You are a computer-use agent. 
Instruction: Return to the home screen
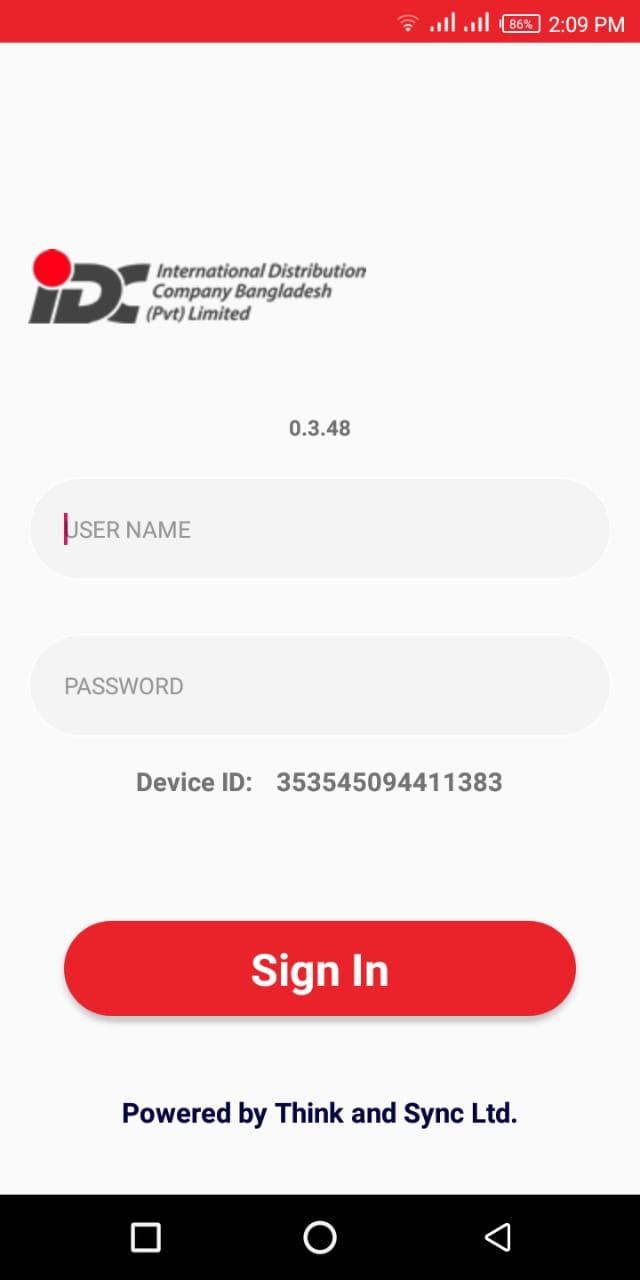point(320,1237)
